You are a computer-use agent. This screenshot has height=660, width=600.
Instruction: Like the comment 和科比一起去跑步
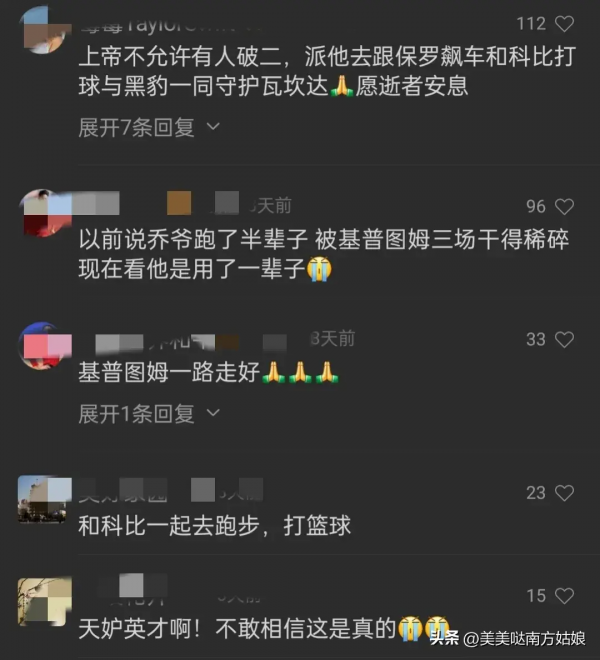click(564, 493)
